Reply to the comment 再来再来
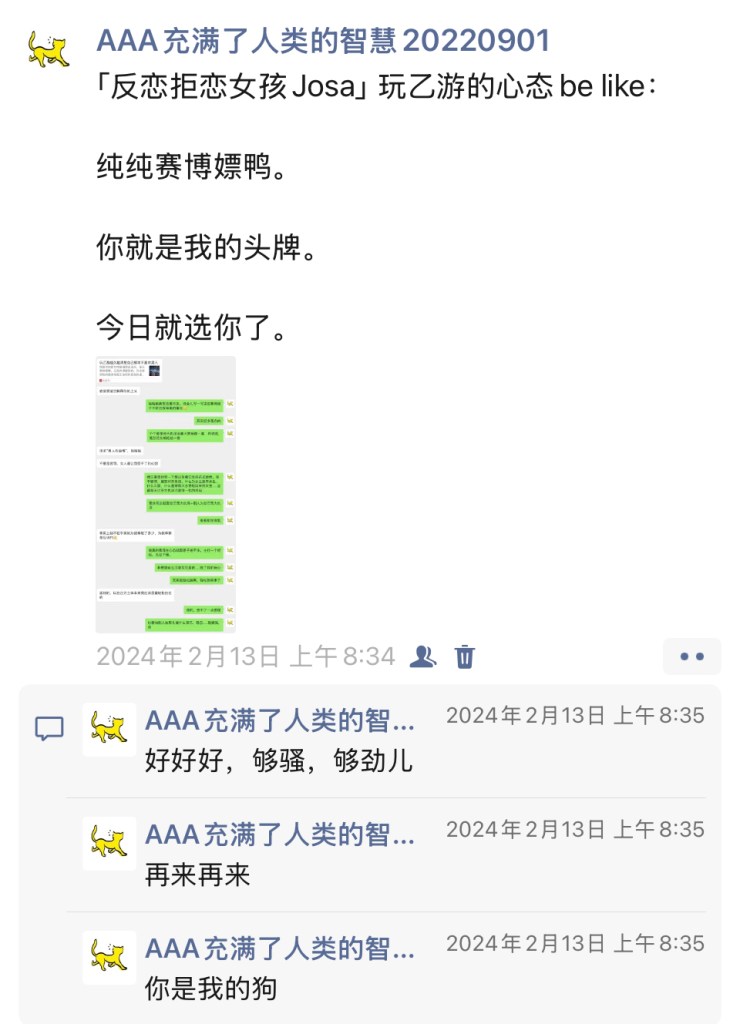 (198, 875)
